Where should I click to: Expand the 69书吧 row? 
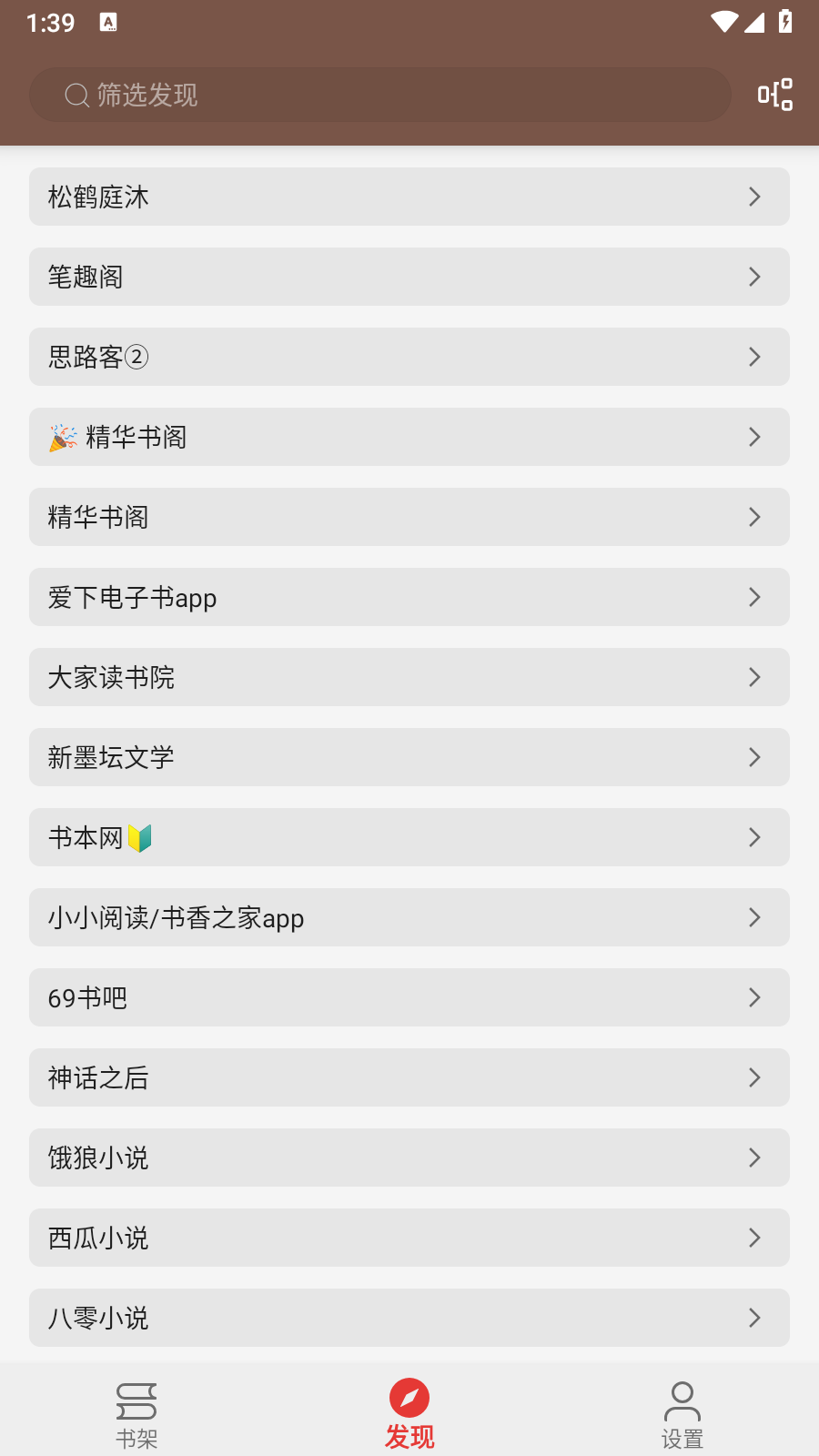pos(409,997)
